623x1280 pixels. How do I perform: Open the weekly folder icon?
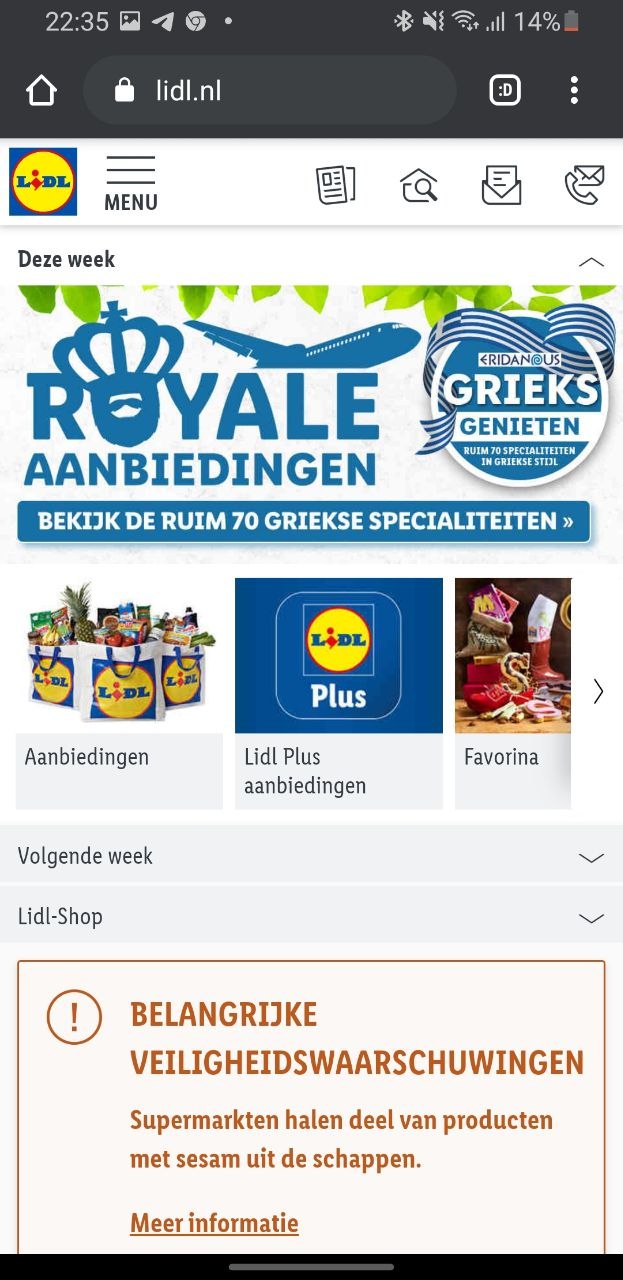[336, 185]
